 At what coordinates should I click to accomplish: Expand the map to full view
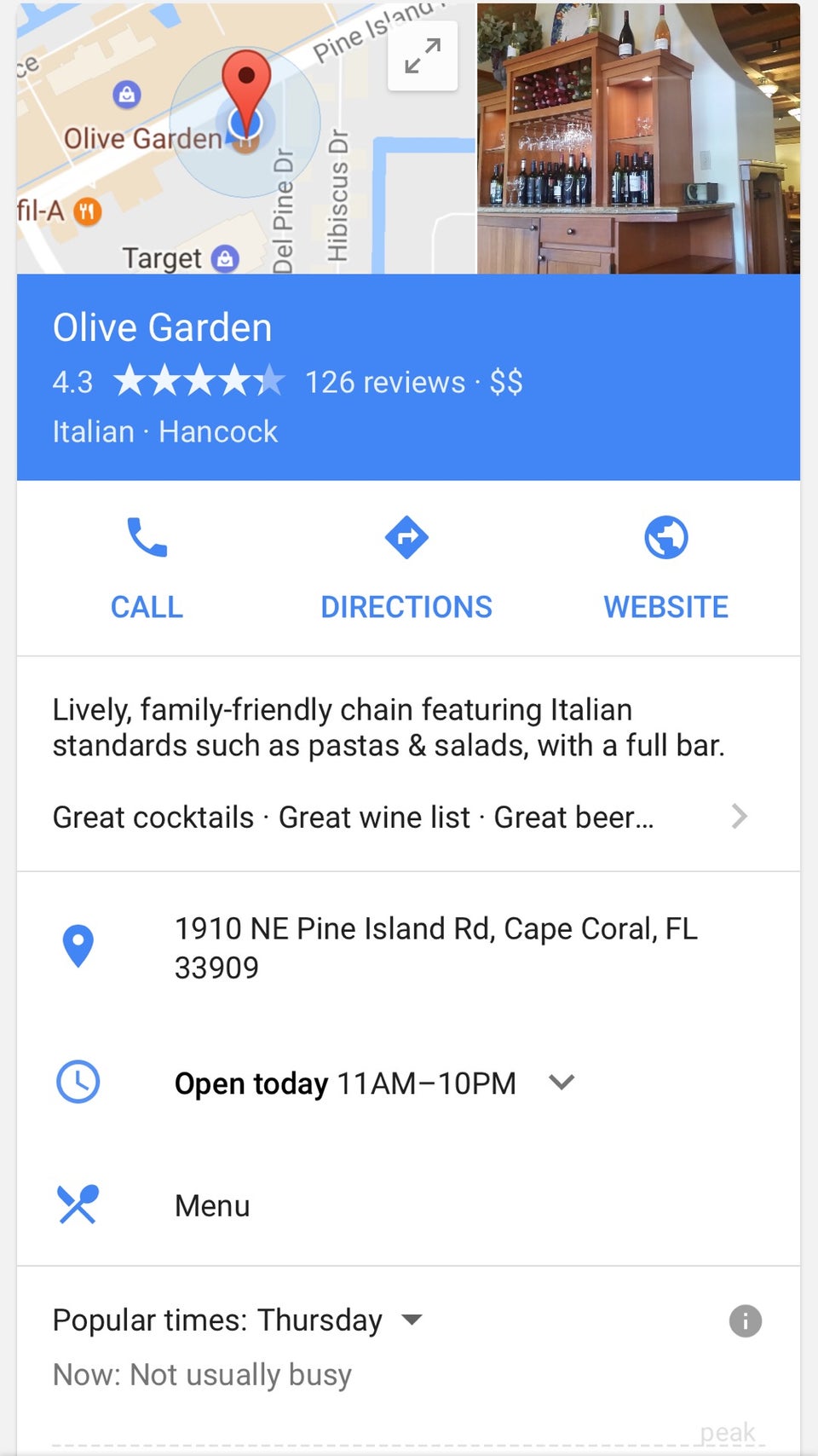click(x=422, y=56)
